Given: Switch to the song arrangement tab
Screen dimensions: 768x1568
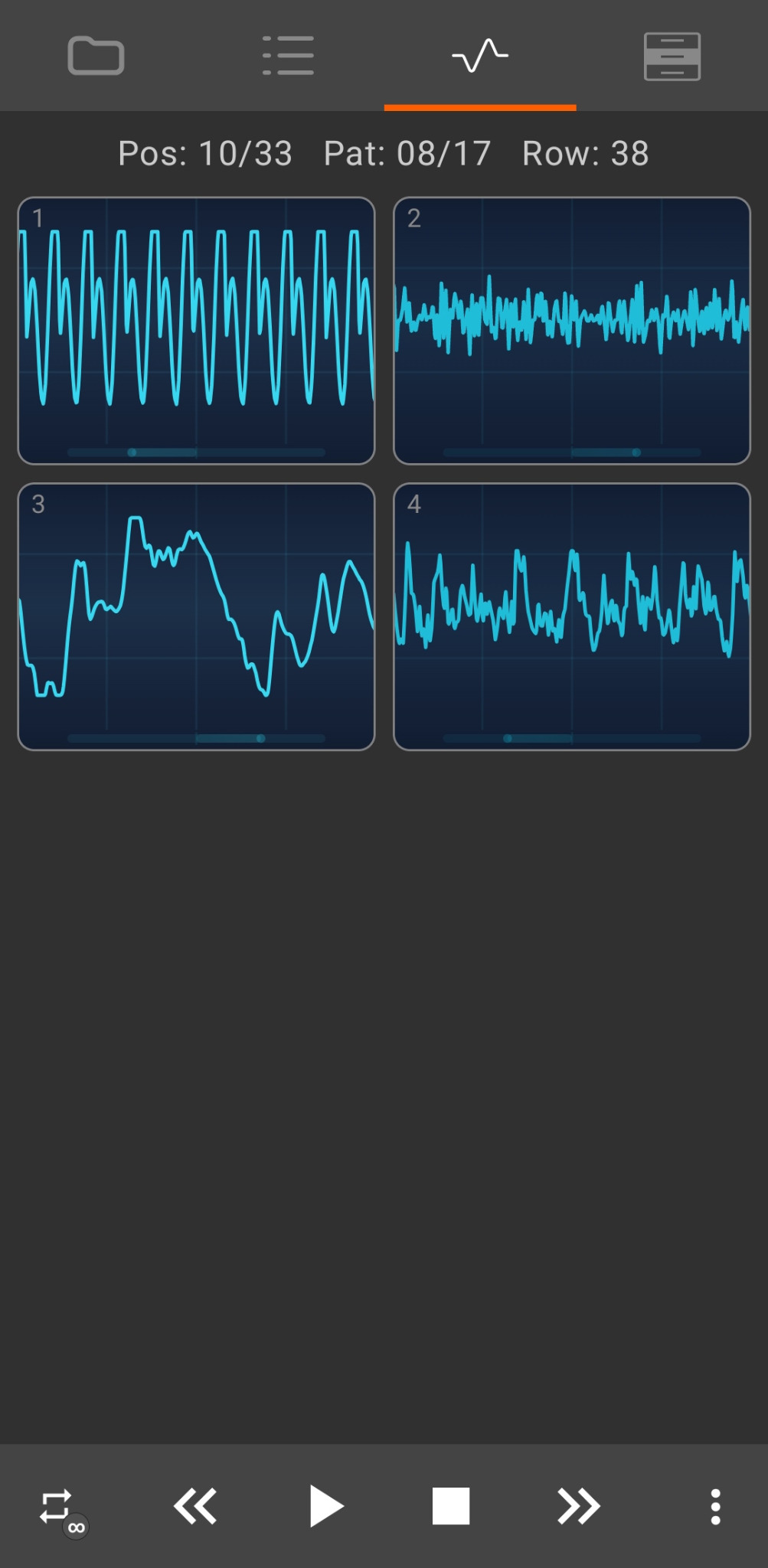Looking at the screenshot, I should 288,56.
